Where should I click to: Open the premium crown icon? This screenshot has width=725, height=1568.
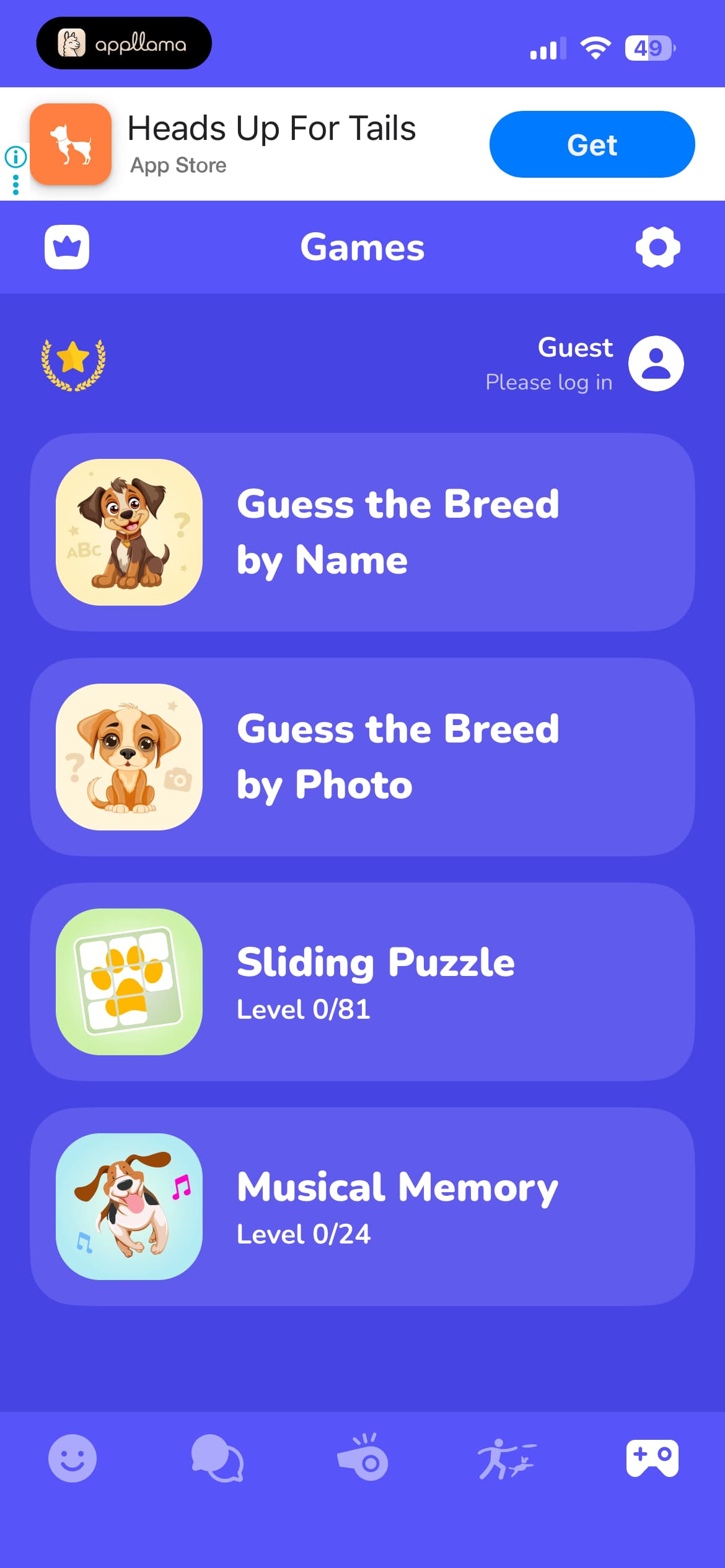pyautogui.click(x=67, y=247)
